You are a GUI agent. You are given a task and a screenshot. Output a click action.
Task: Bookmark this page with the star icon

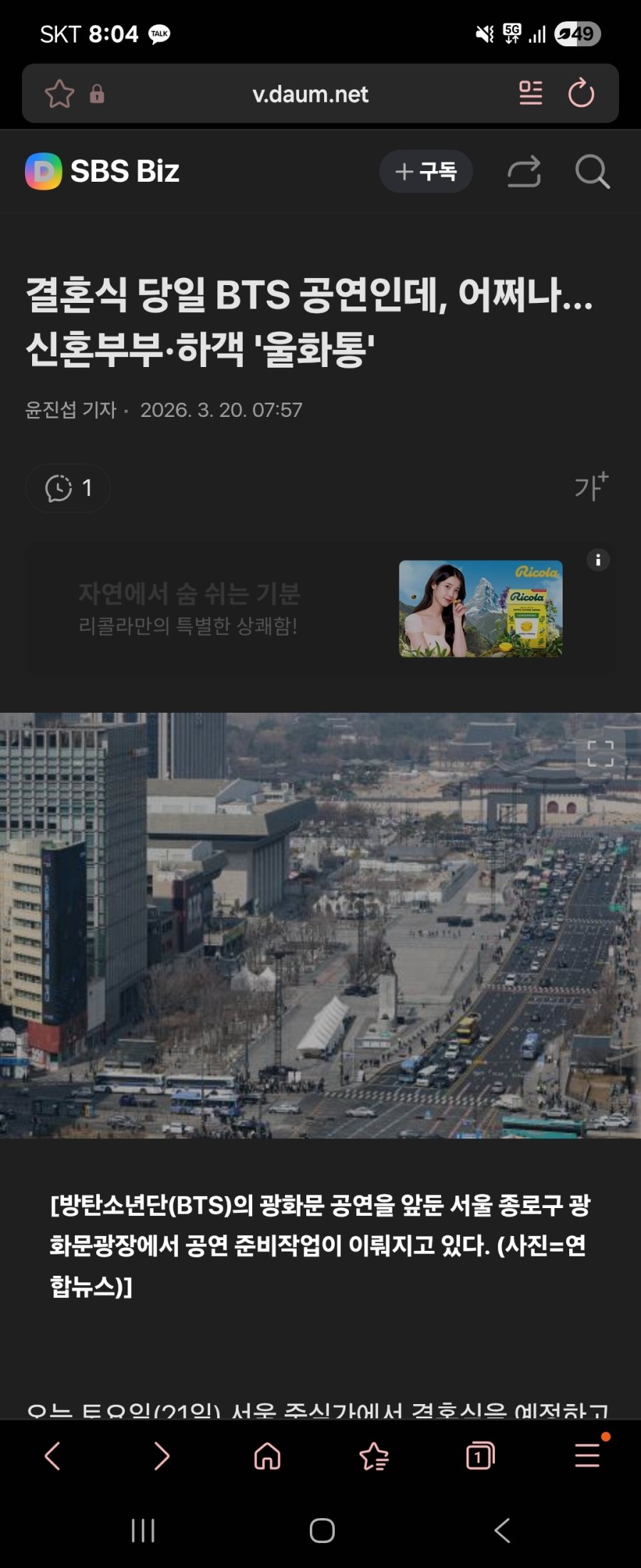coord(59,94)
